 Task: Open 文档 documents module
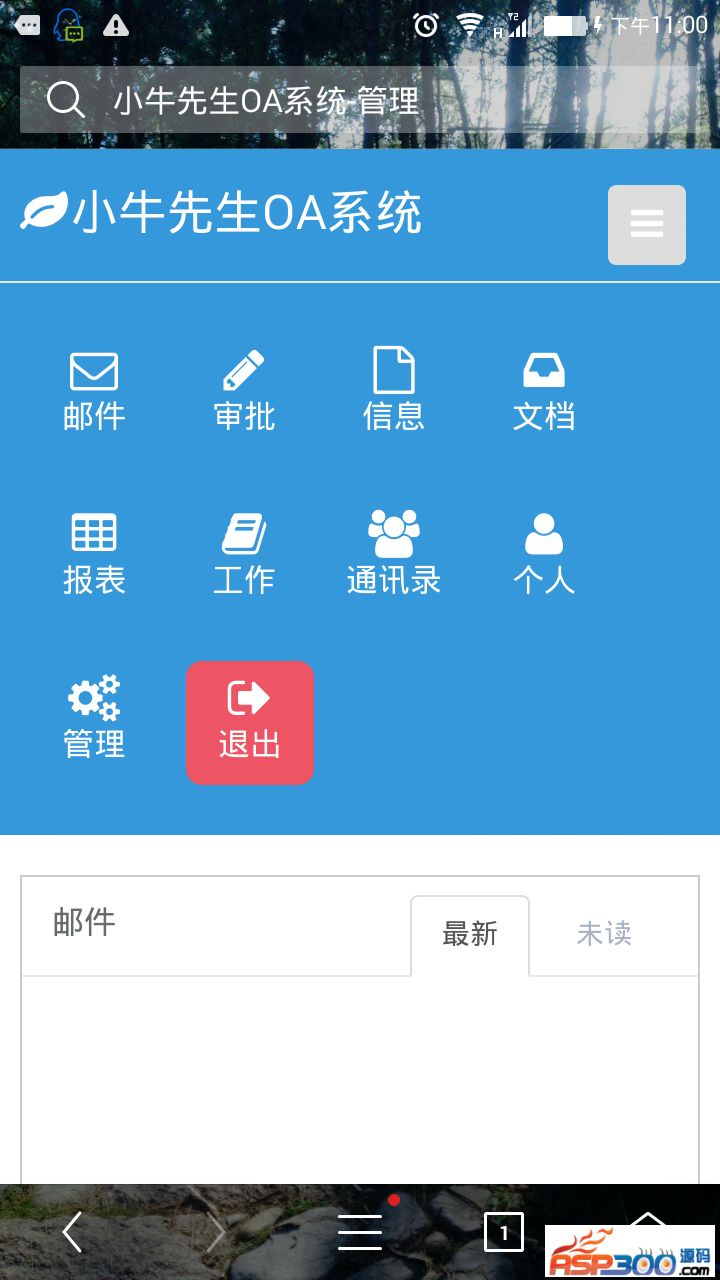[x=544, y=391]
